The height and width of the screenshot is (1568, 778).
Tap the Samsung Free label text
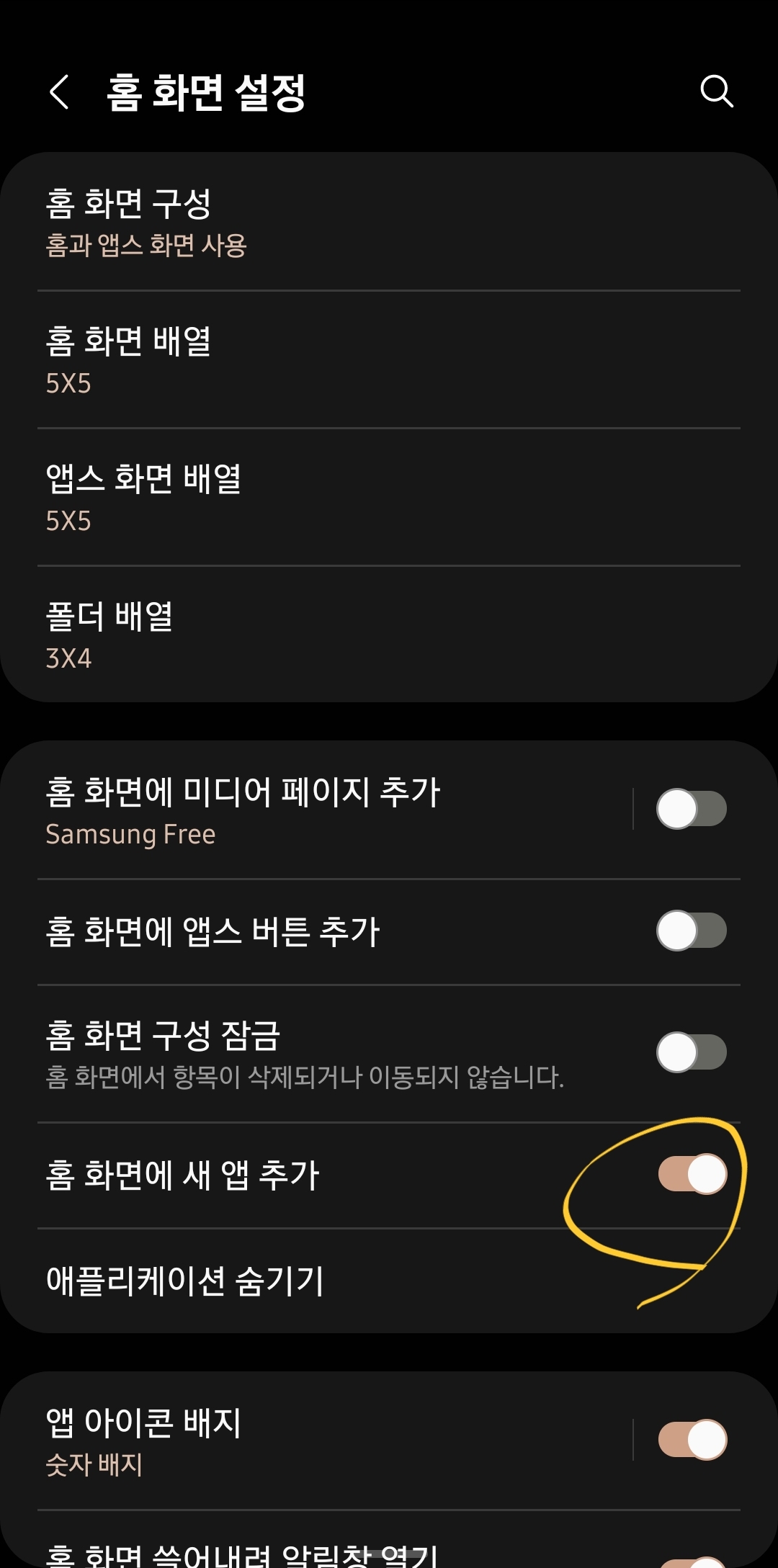[x=130, y=834]
